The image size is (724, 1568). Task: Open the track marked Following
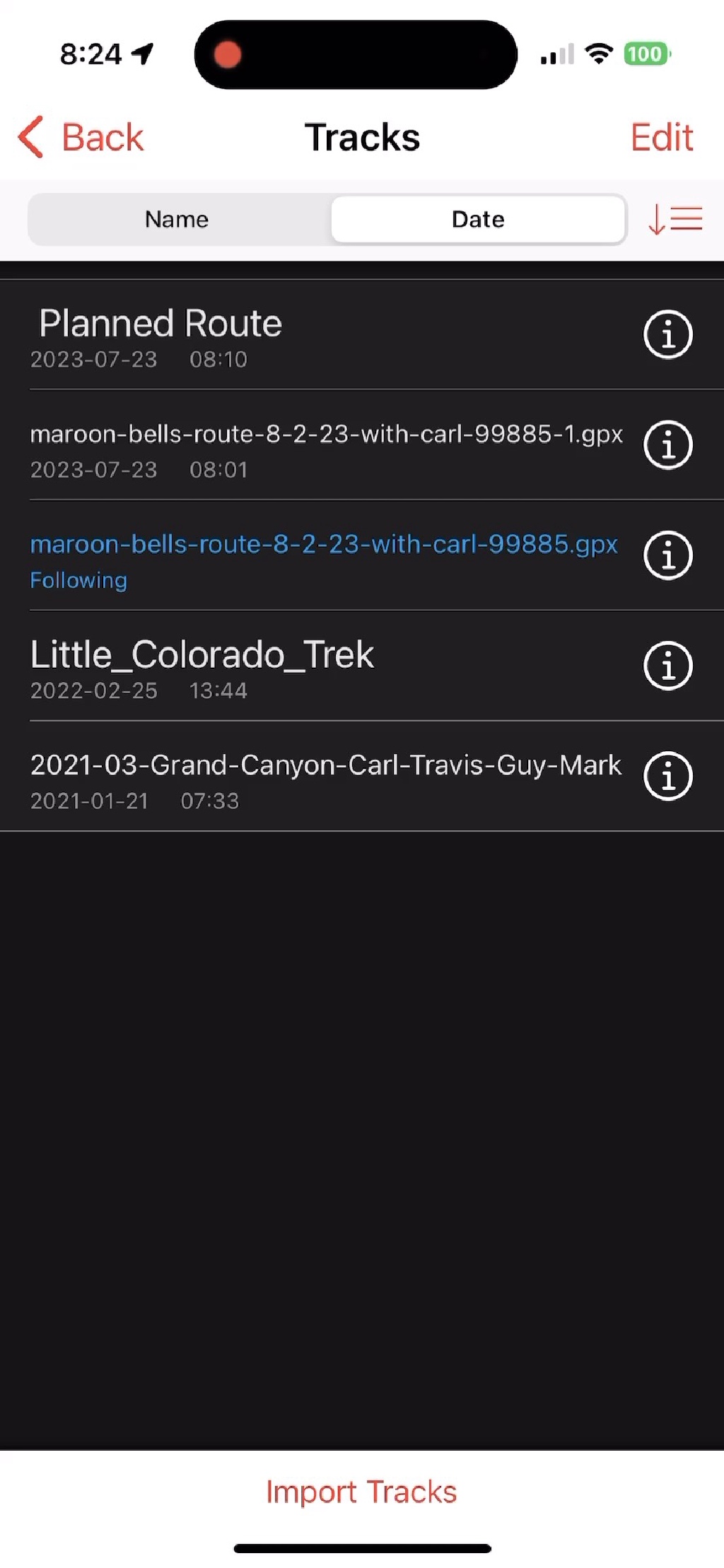tap(325, 555)
